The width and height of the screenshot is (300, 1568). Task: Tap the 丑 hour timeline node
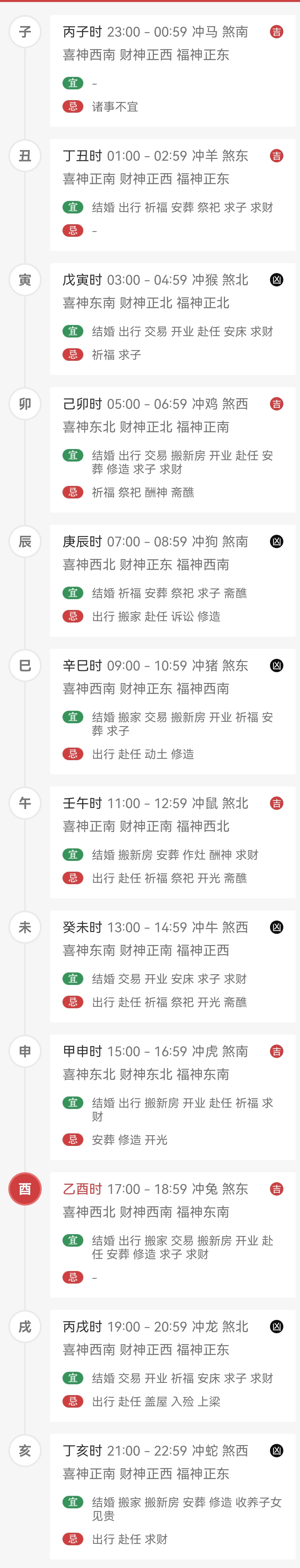point(25,156)
